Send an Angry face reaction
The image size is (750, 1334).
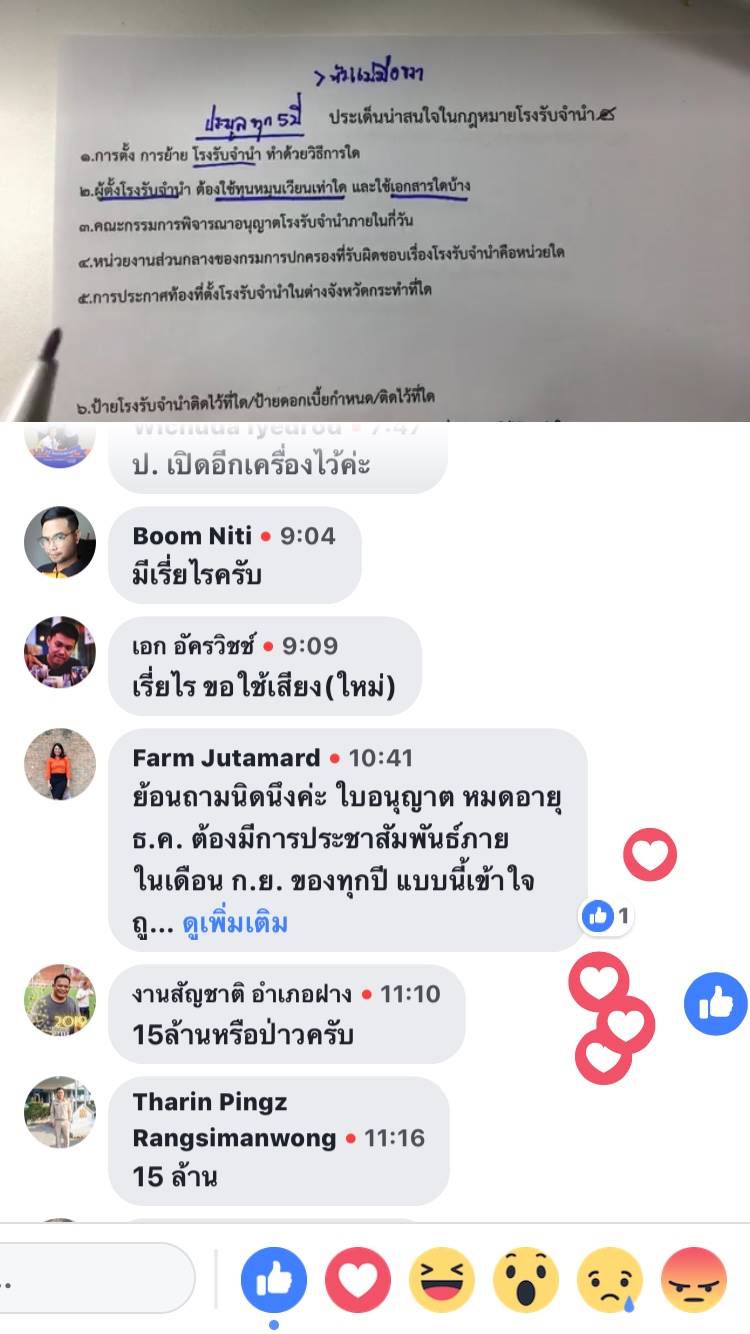(x=694, y=1280)
